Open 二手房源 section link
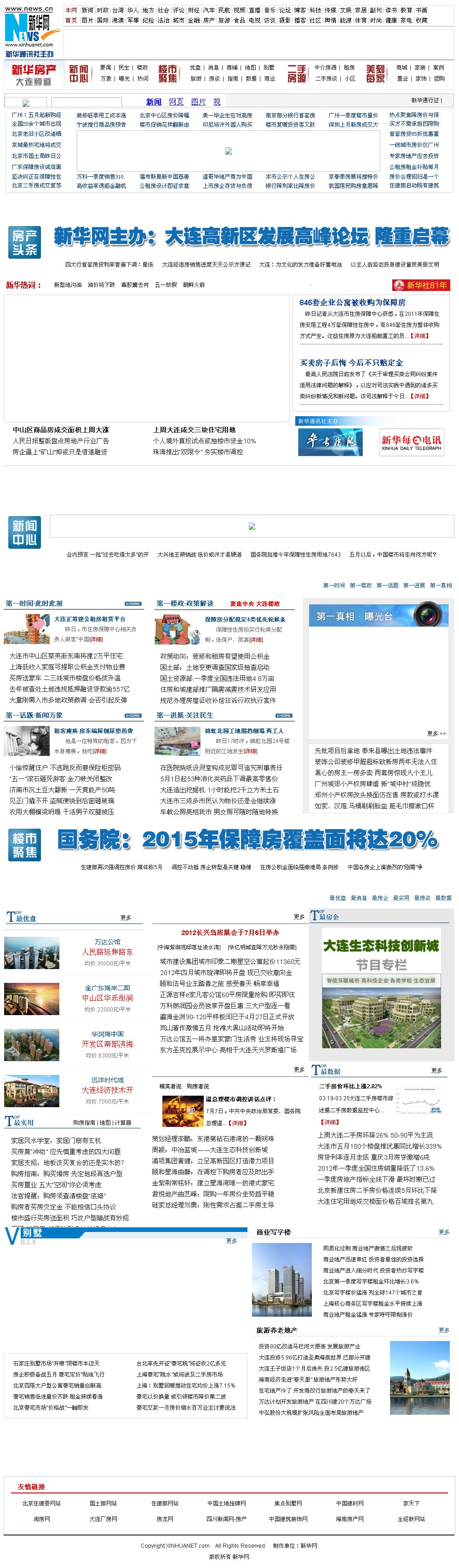This screenshot has height=1568, width=459. (297, 73)
